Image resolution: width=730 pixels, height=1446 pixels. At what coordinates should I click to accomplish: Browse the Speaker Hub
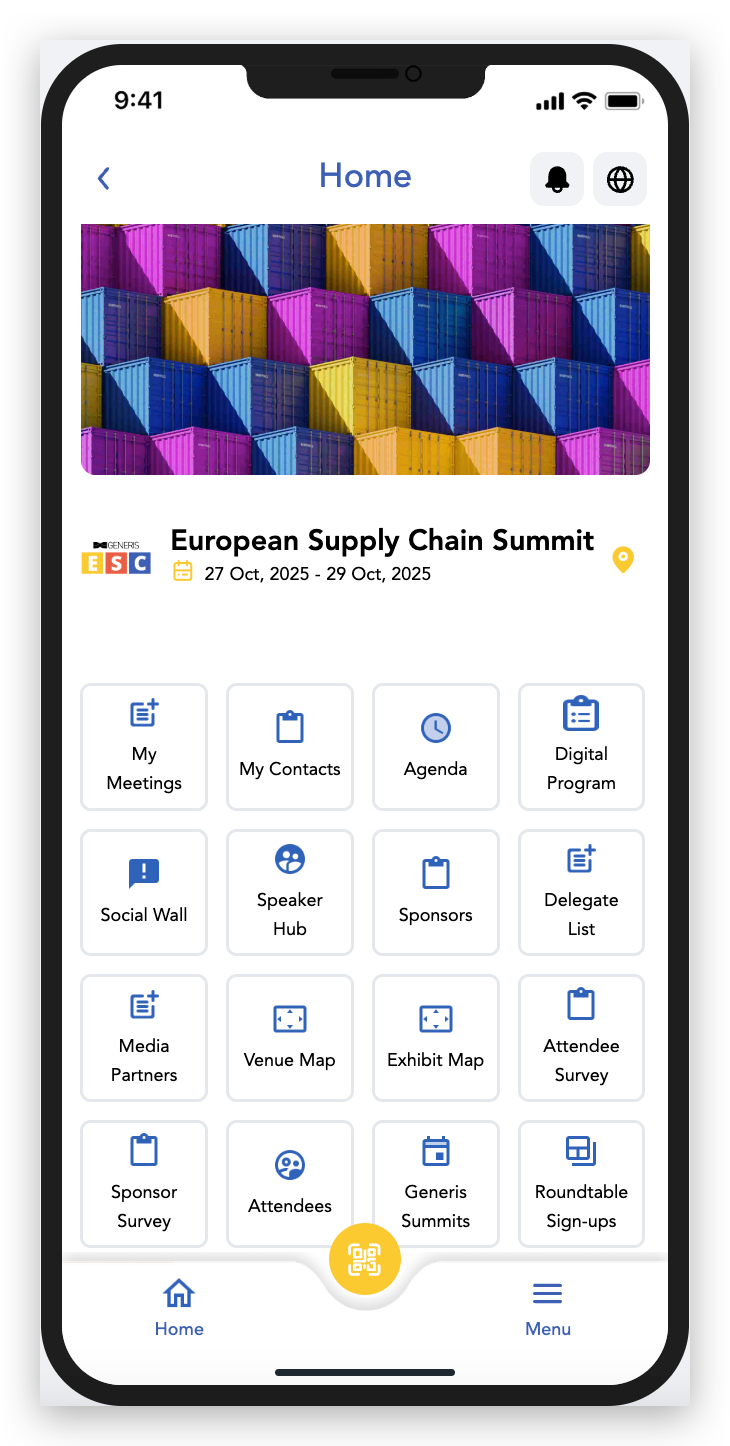pyautogui.click(x=290, y=892)
